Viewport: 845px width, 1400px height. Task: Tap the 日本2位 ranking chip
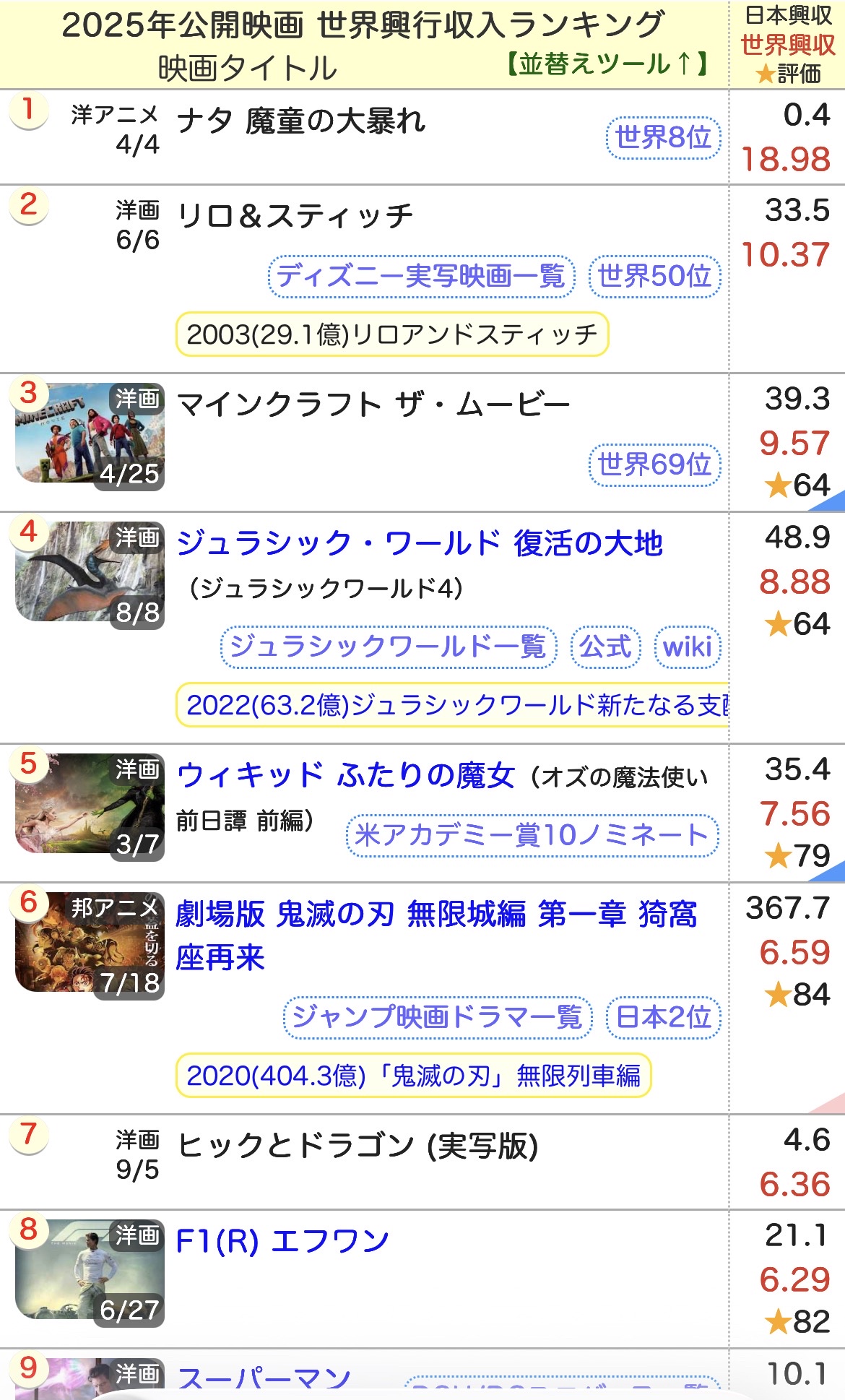(x=663, y=1017)
